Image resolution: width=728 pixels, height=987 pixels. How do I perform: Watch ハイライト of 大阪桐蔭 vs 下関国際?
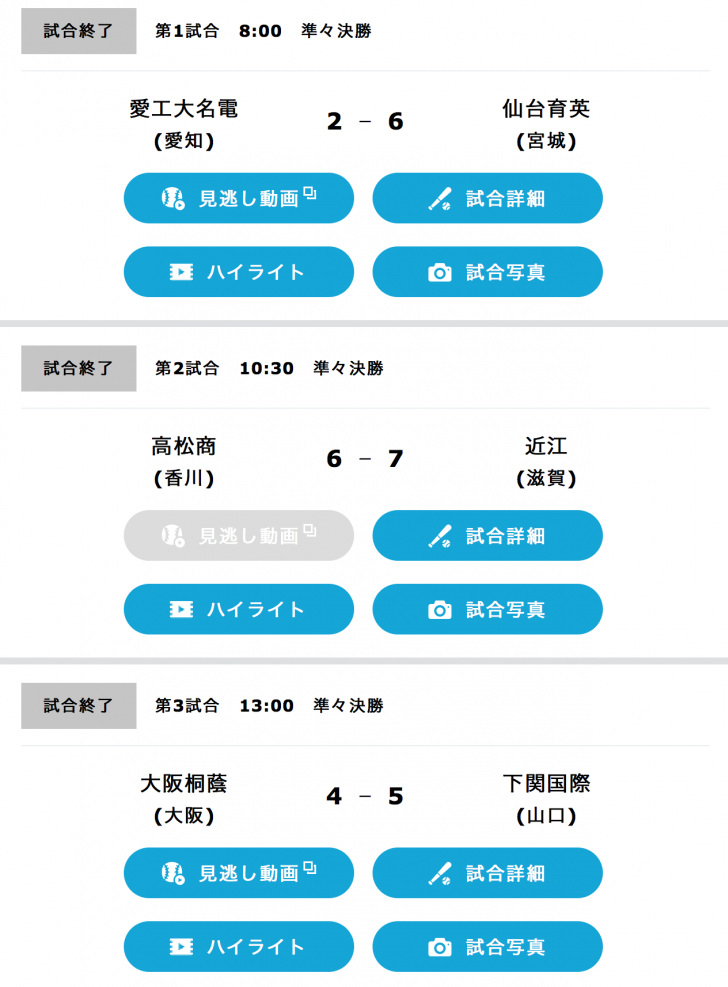tap(238, 946)
